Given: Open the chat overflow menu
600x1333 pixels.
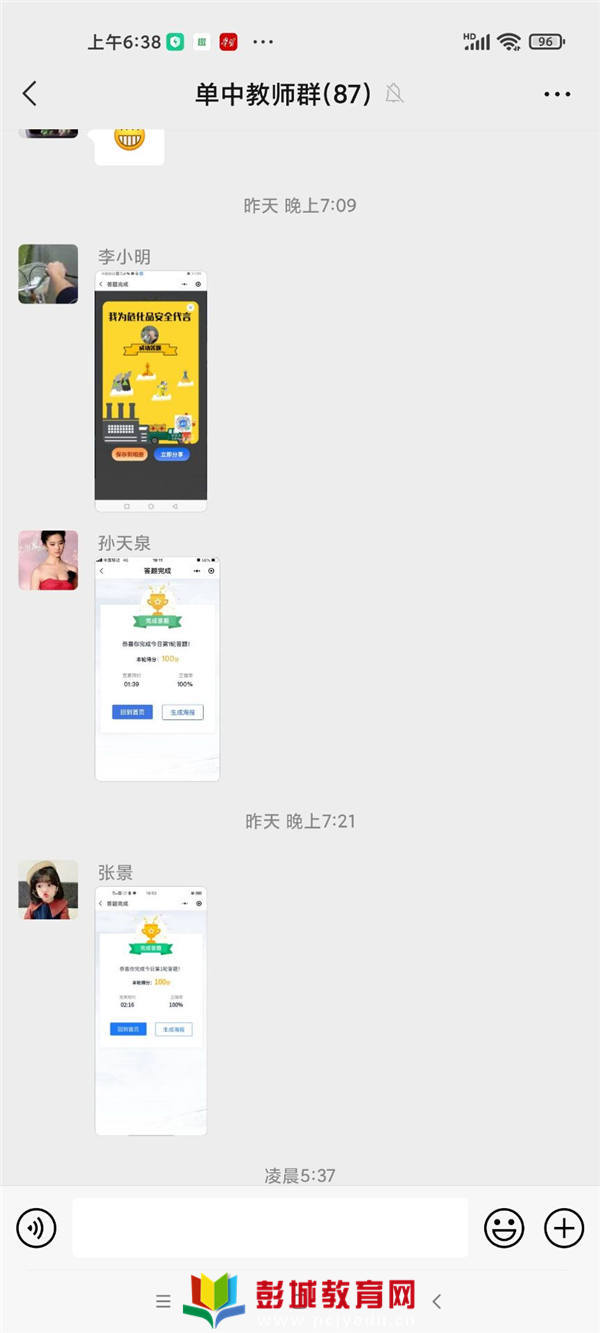Looking at the screenshot, I should click(x=557, y=94).
